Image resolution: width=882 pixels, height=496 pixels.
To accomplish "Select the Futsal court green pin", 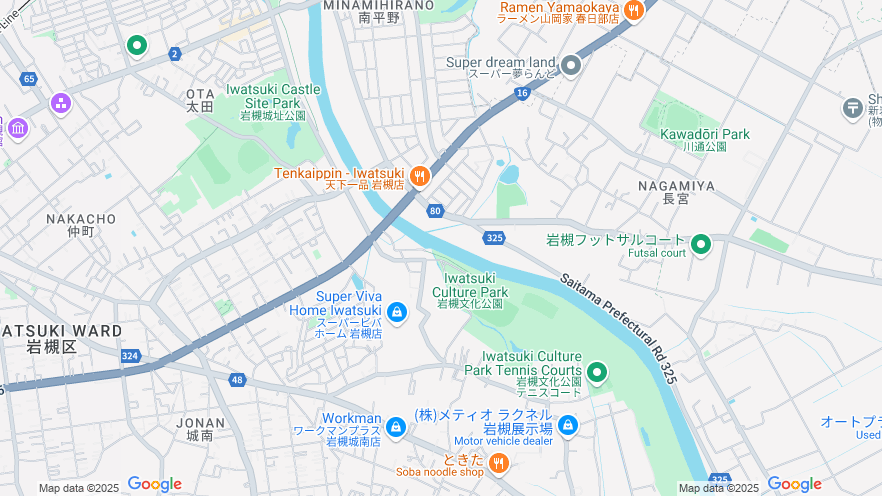I will point(701,243).
